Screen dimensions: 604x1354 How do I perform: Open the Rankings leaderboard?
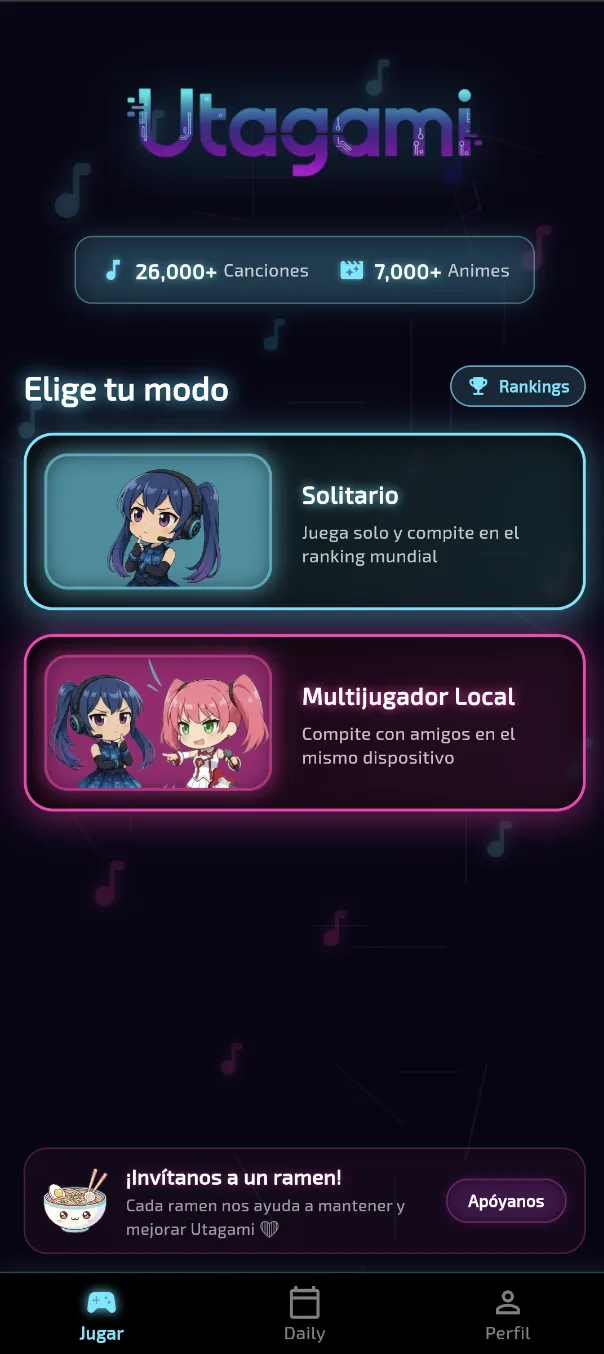coord(518,386)
